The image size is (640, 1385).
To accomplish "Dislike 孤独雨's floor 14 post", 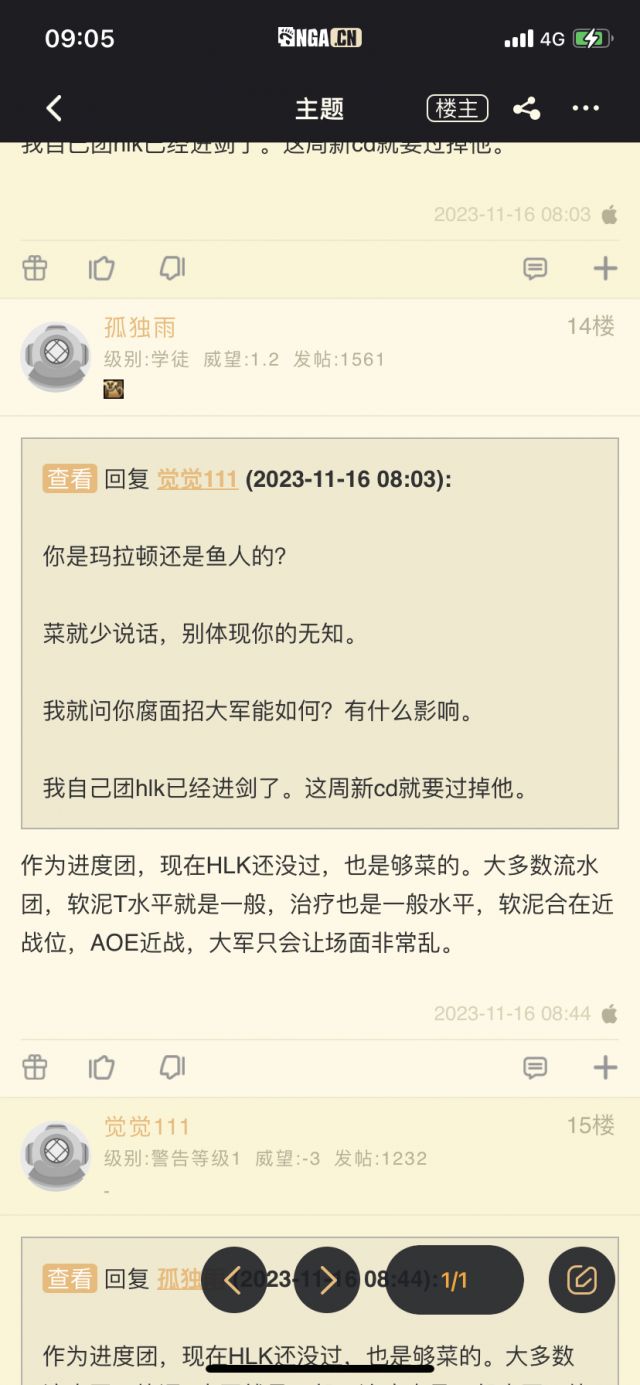I will [x=172, y=1068].
